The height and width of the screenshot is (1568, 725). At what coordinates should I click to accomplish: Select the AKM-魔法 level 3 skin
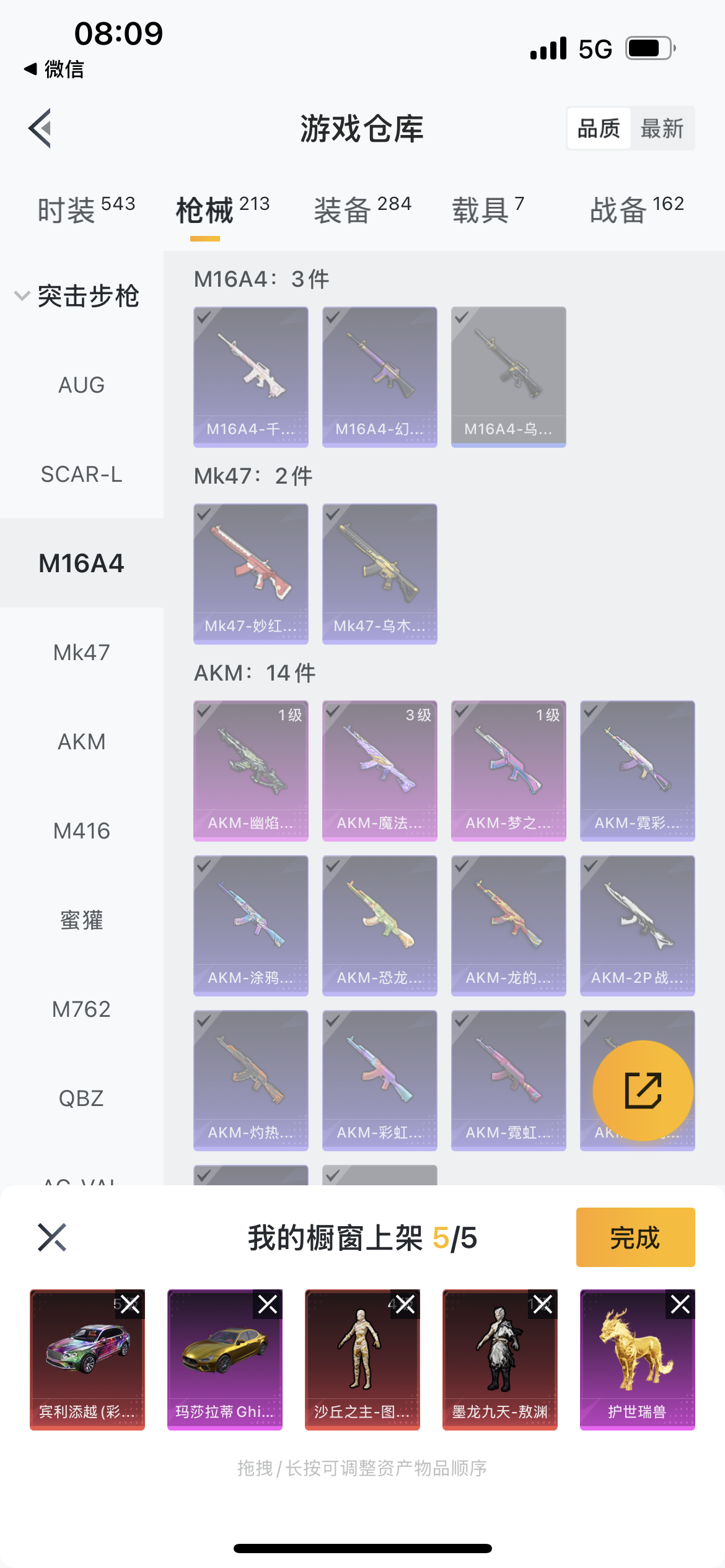click(x=379, y=770)
